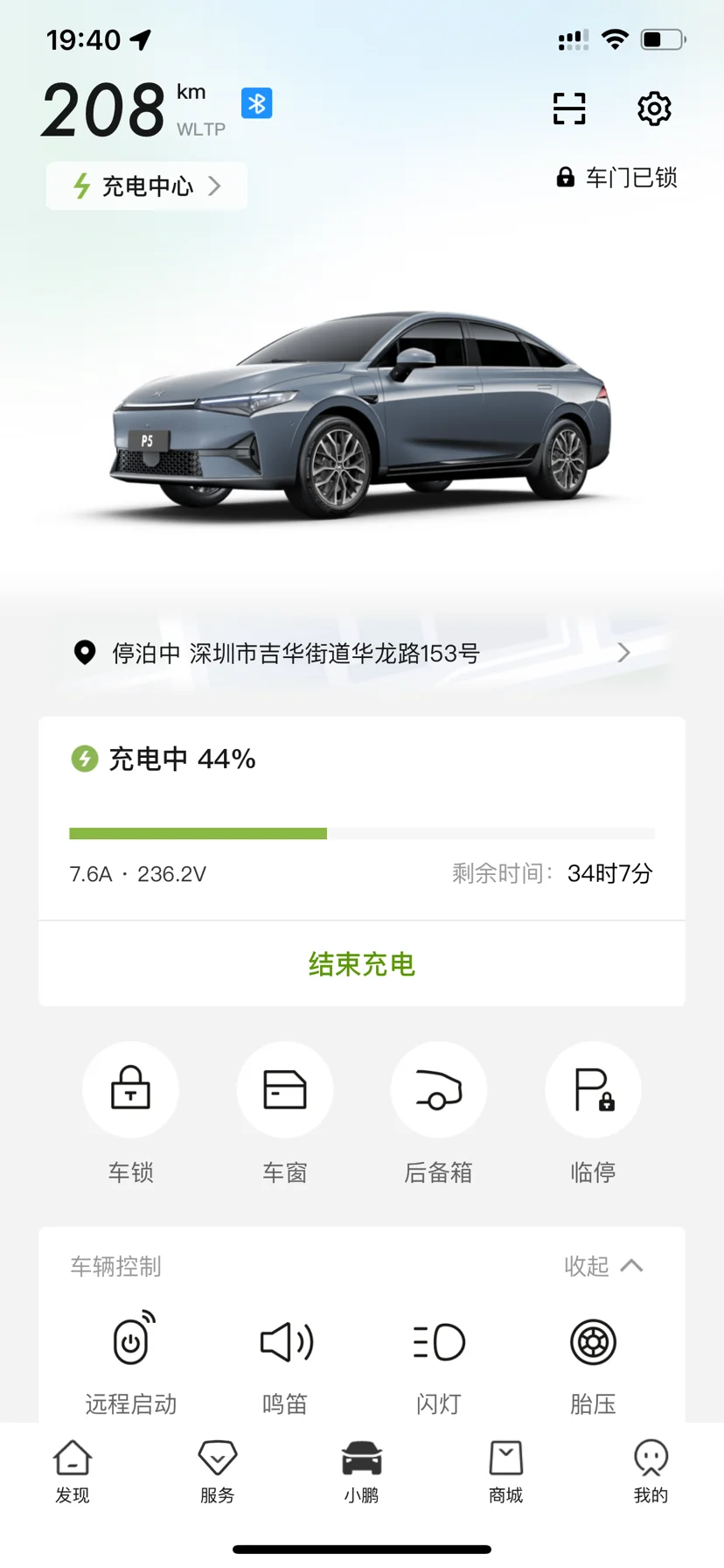Screen dimensions: 724x1568
Task: Collapse vehicle controls via 收起
Action: pos(603,1266)
